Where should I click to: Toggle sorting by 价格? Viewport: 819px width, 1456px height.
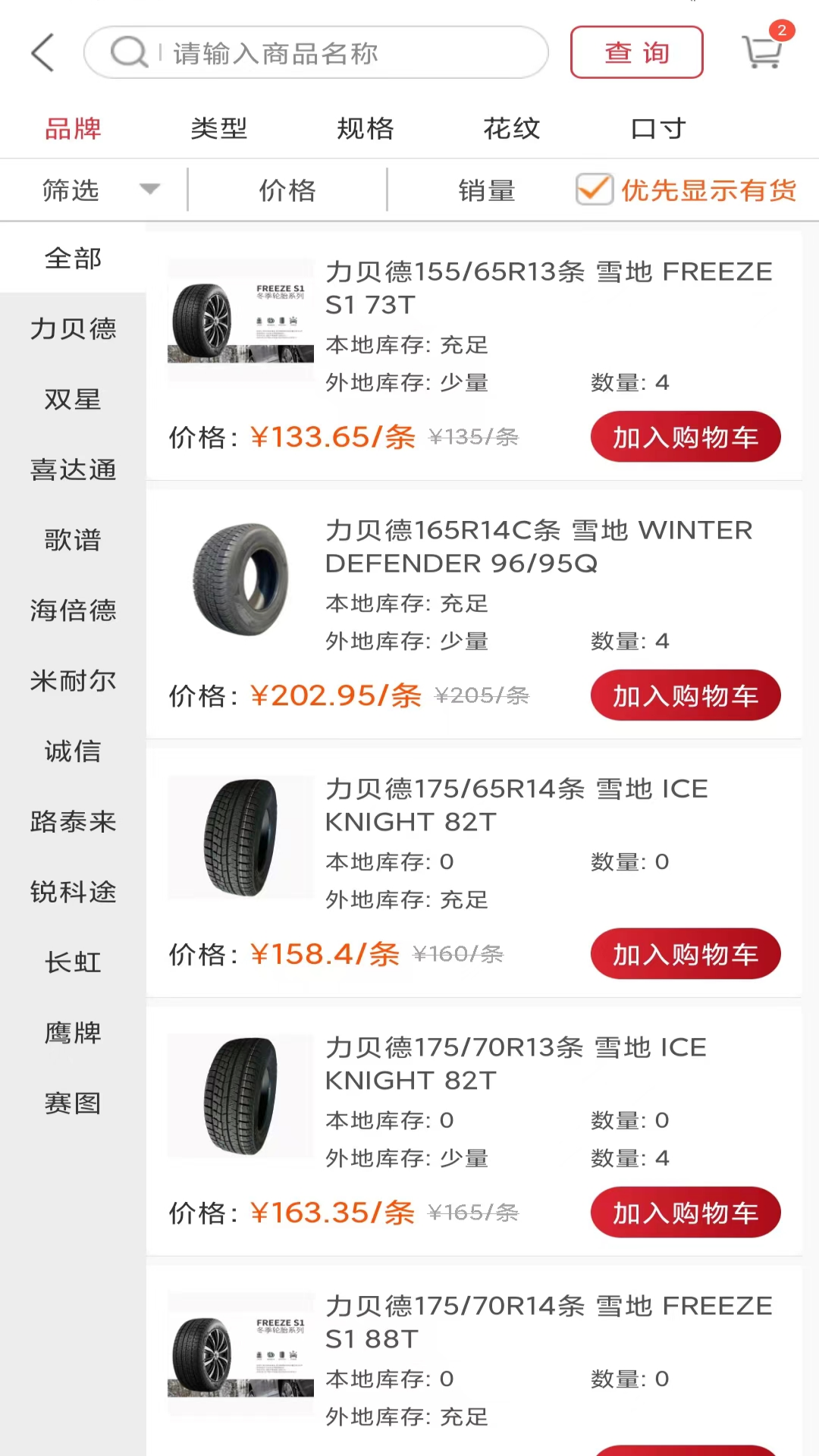287,190
